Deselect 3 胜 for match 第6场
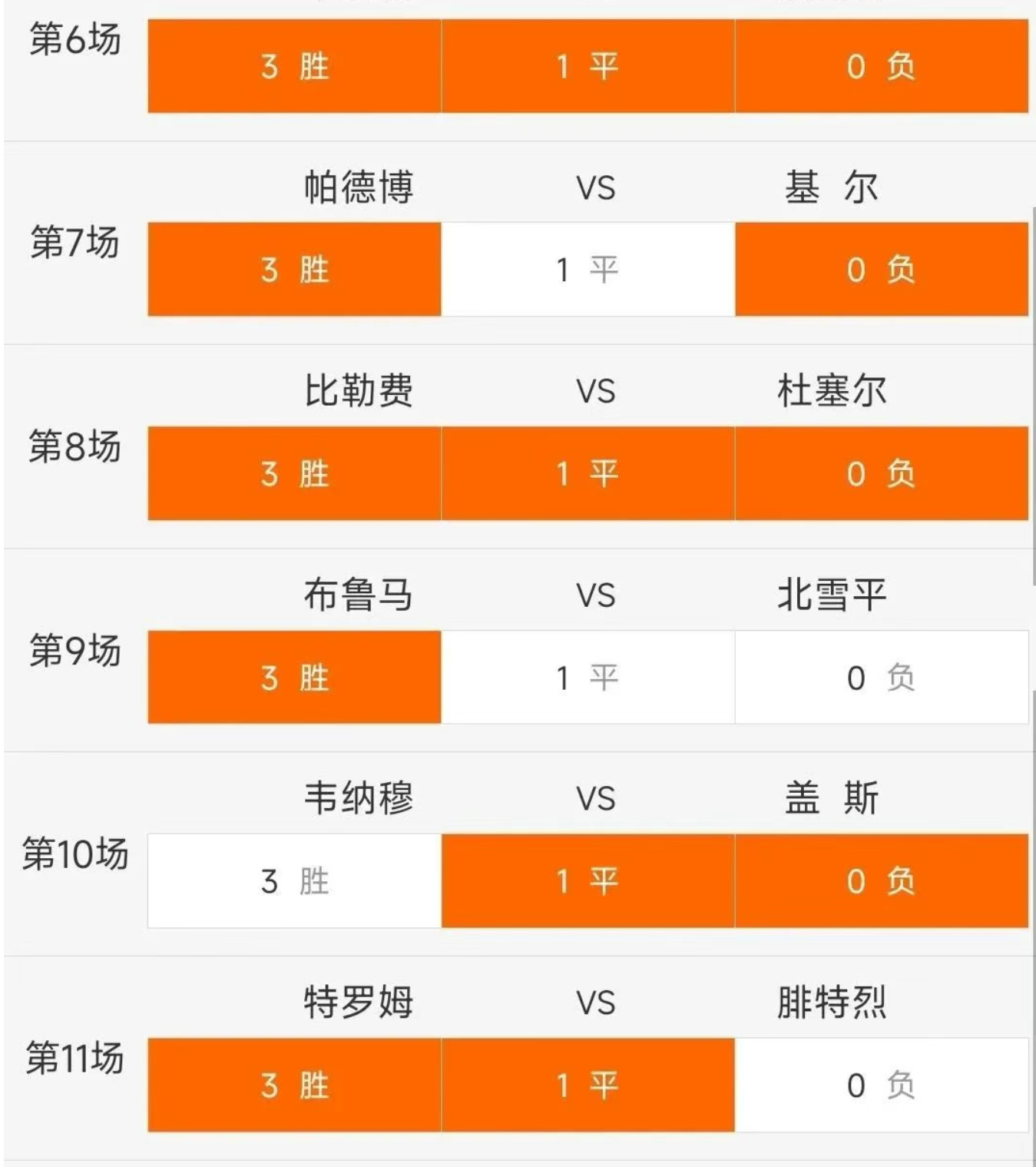 pos(294,66)
